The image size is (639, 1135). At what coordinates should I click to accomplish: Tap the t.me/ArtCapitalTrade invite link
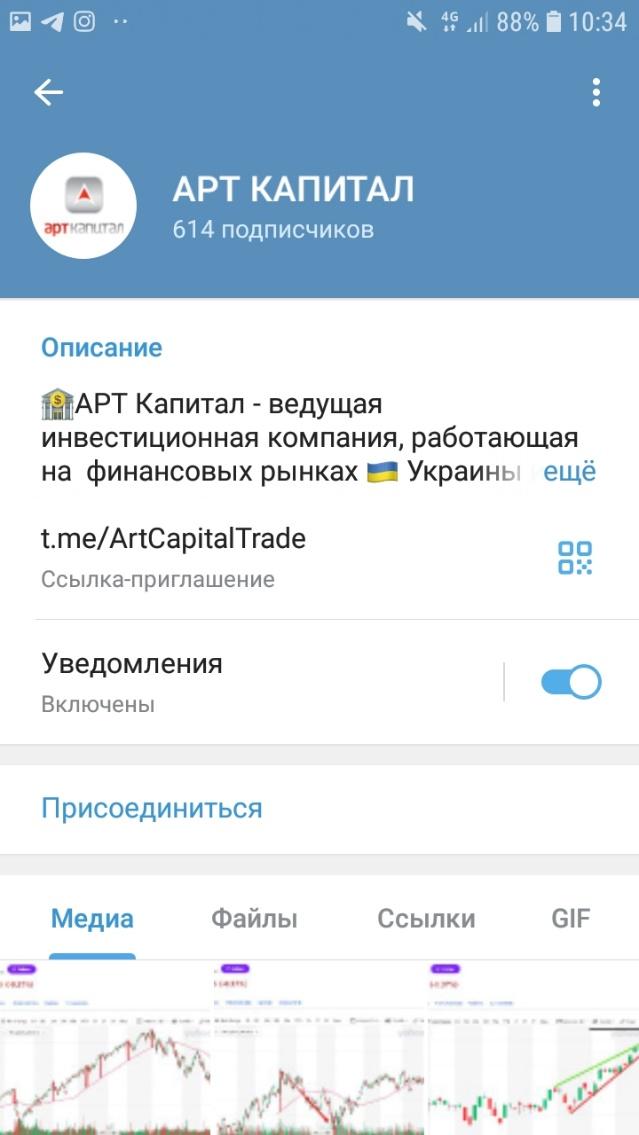point(173,539)
